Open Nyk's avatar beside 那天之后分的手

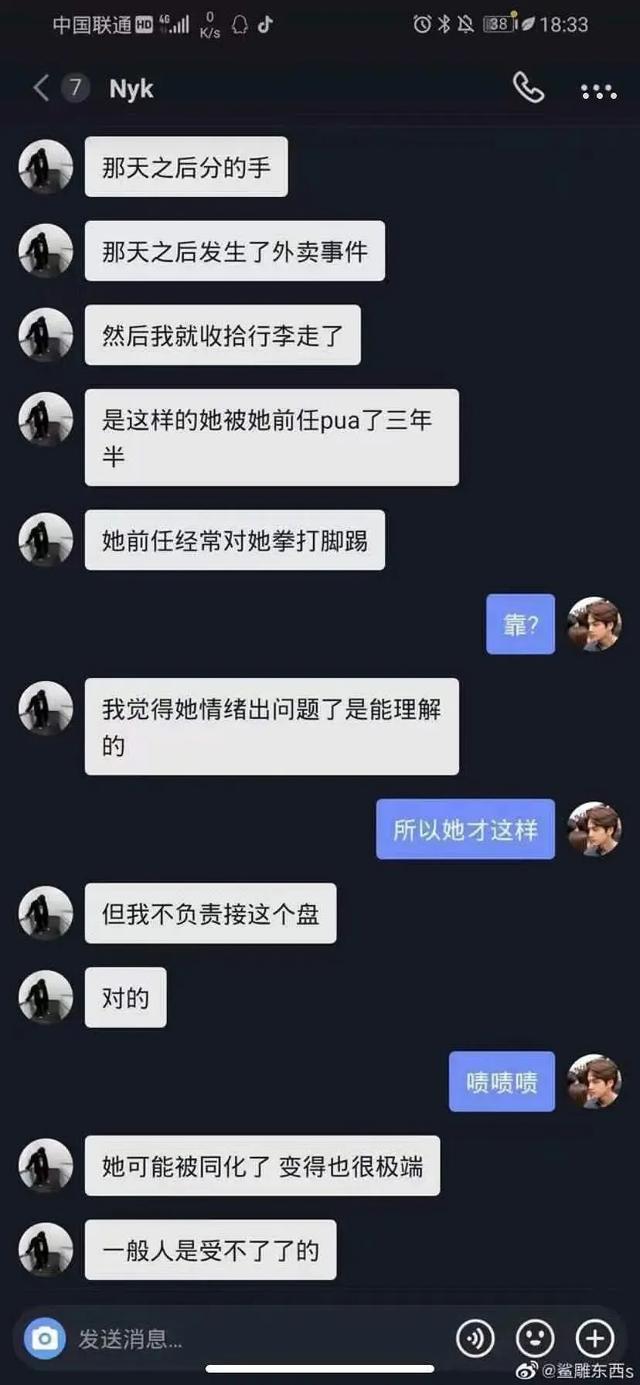[45, 167]
